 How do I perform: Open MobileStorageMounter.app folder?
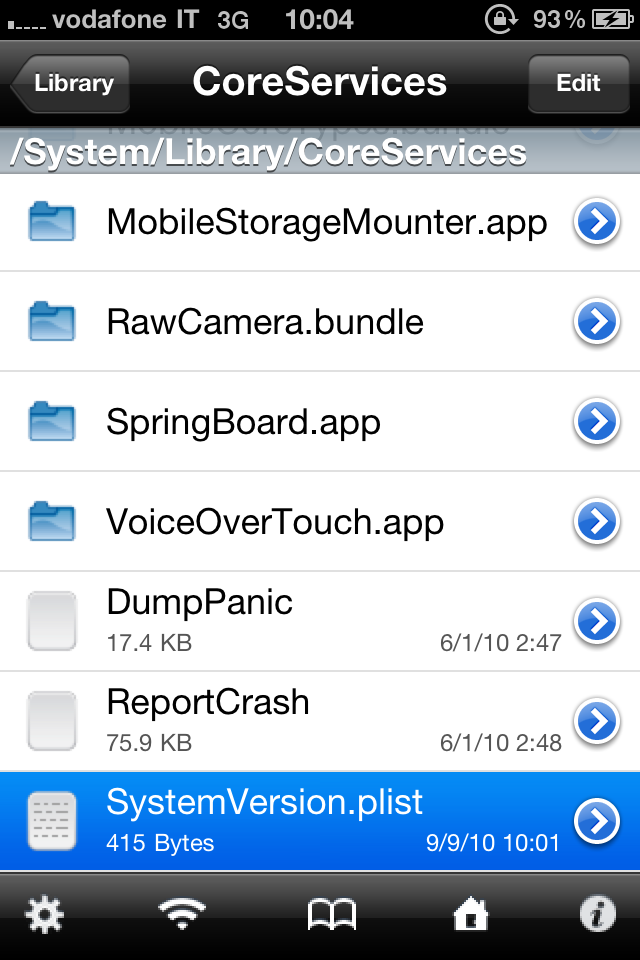[326, 222]
